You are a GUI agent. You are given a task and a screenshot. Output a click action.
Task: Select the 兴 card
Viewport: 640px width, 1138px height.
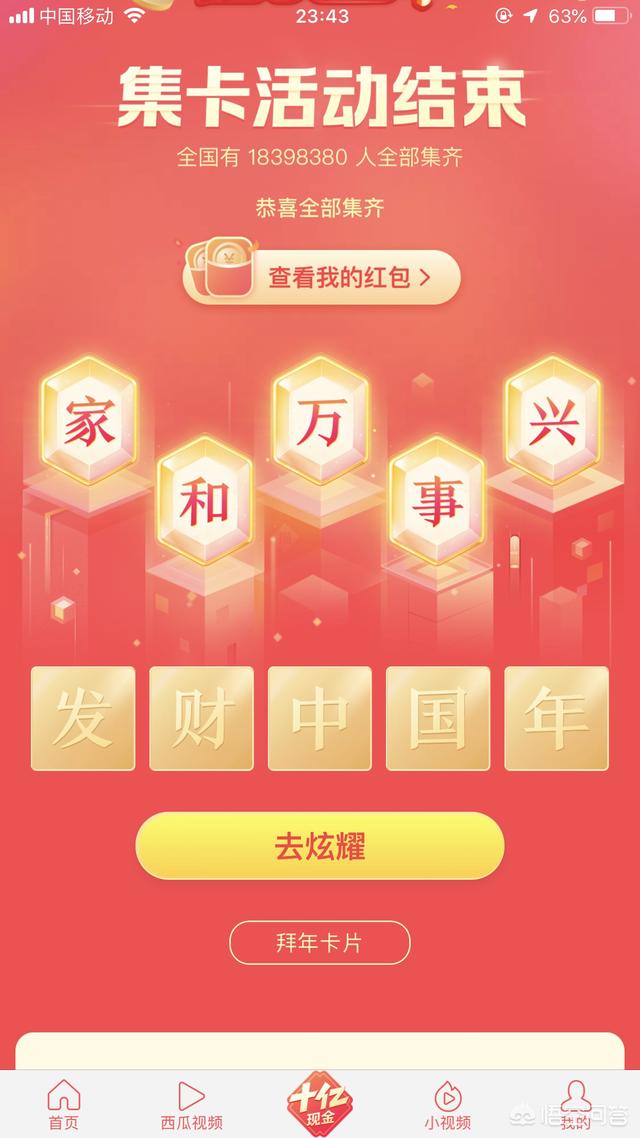click(x=553, y=420)
